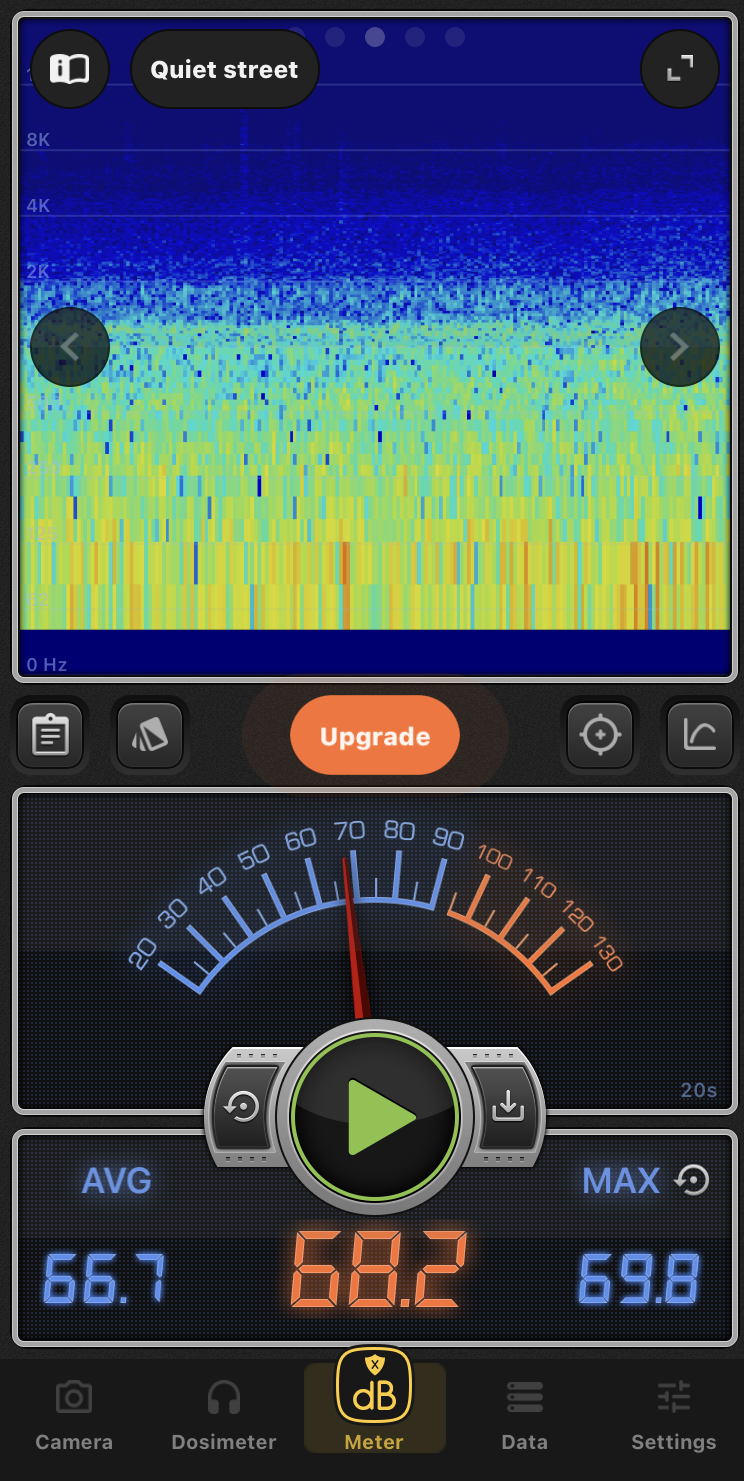
Task: Open the guide book icon
Action: 70,69
